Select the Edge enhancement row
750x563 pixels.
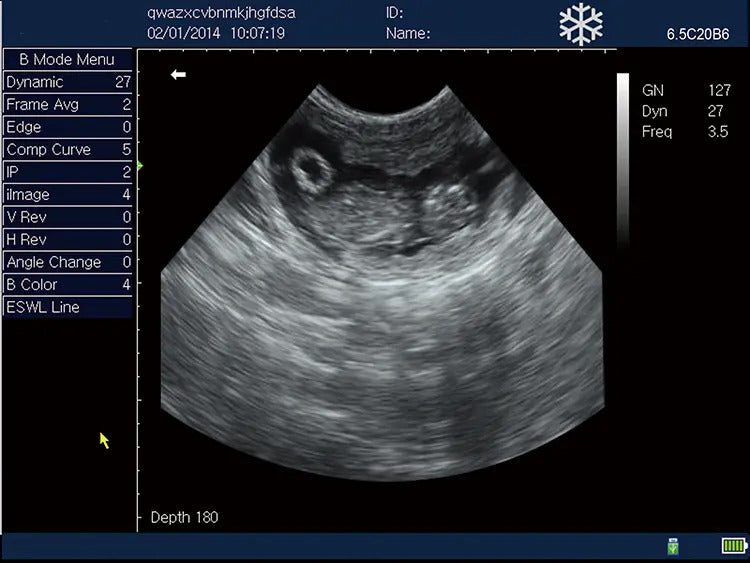coord(68,127)
